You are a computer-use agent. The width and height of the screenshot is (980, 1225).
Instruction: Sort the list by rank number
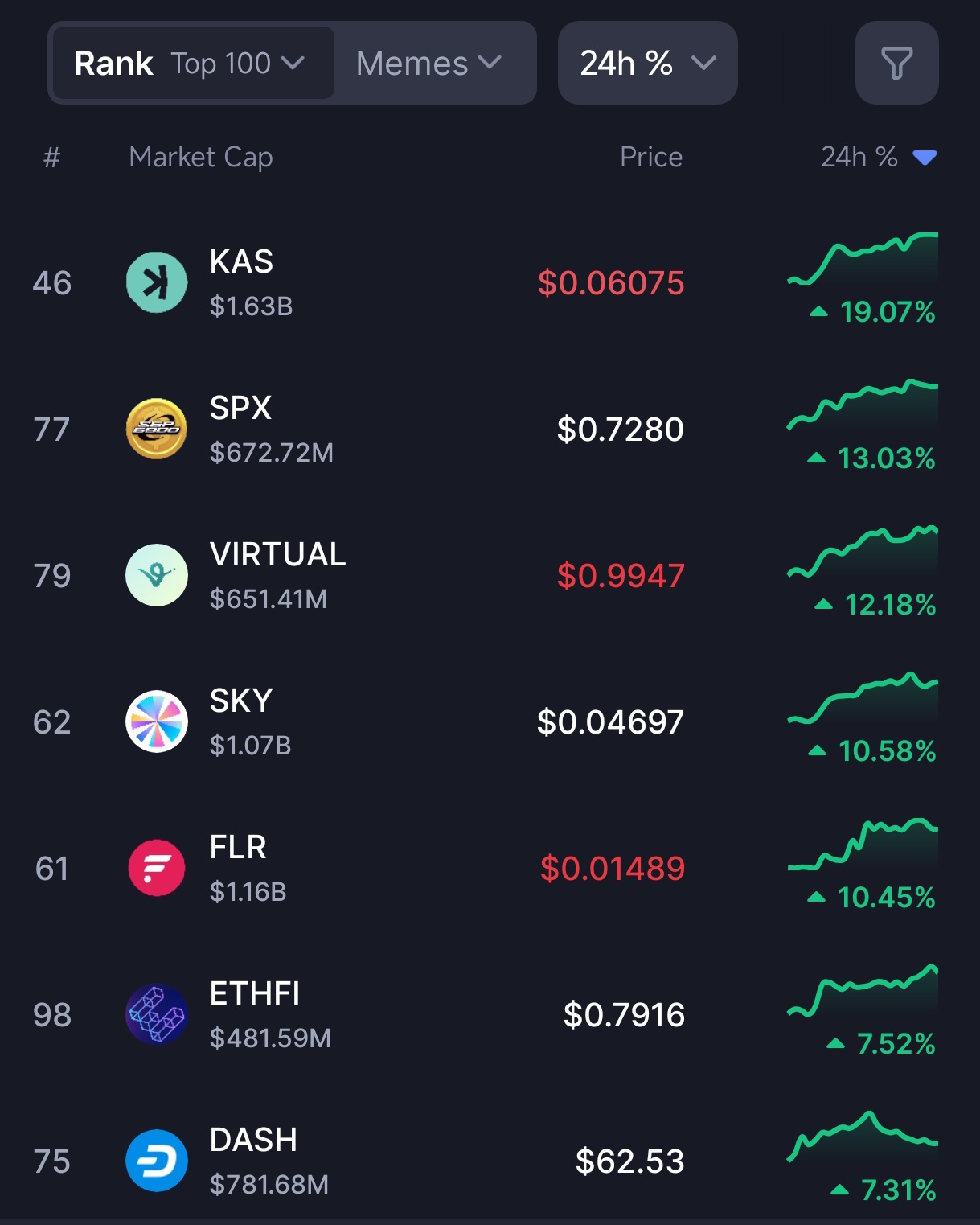point(52,157)
